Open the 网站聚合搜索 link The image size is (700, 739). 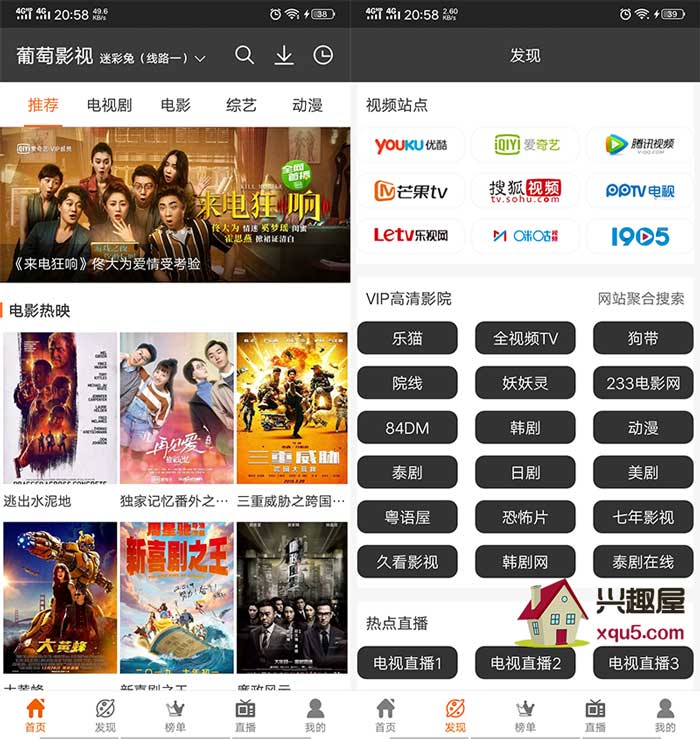[641, 298]
